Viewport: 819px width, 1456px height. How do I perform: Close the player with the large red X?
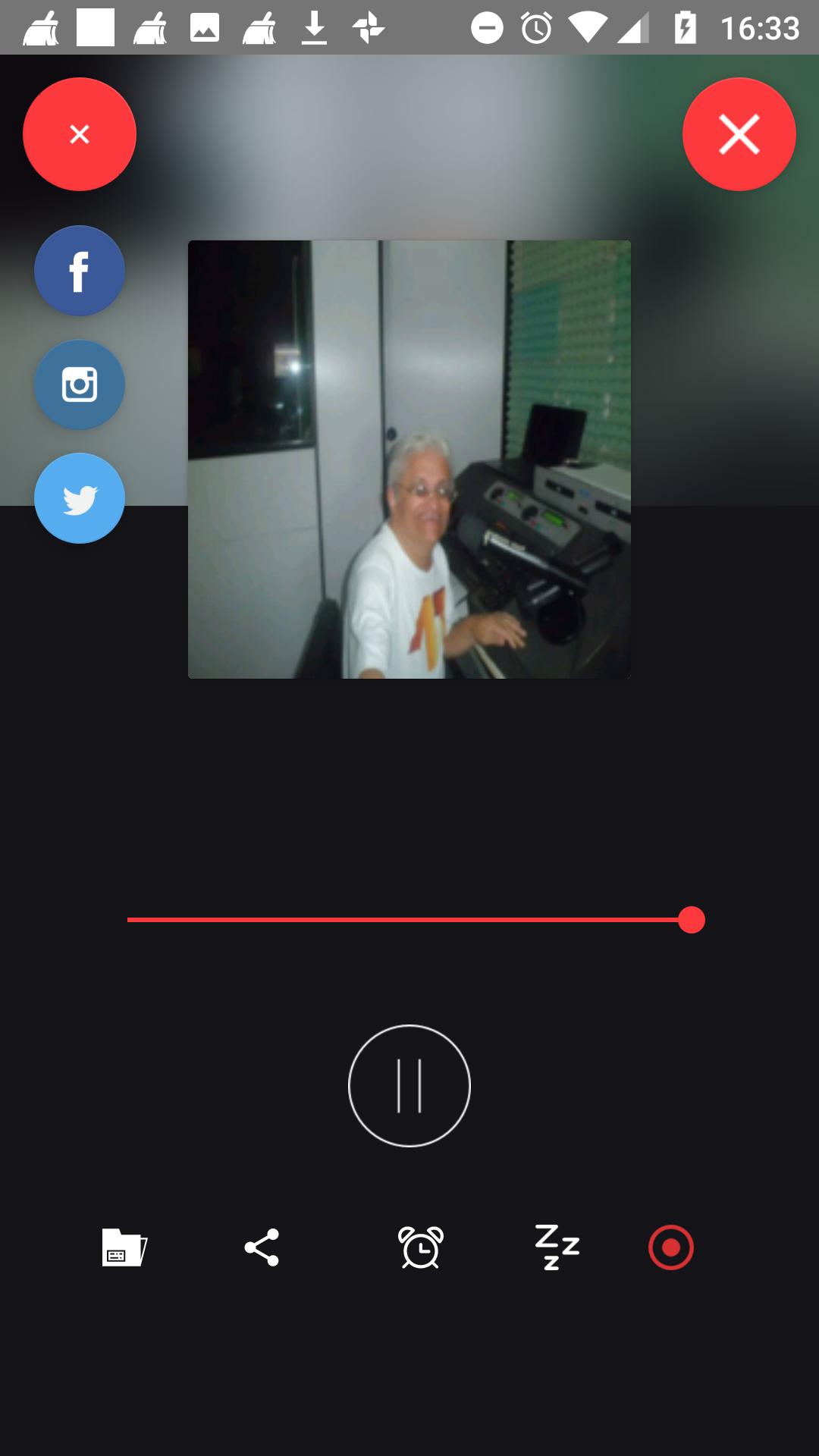pos(739,135)
